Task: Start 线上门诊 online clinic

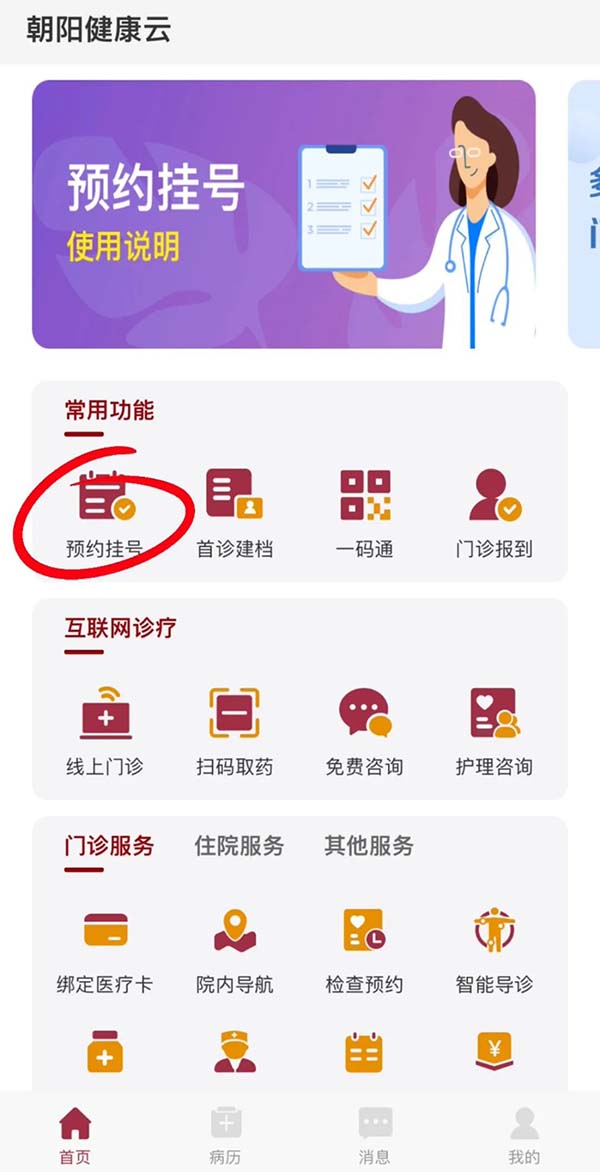Action: click(x=105, y=731)
